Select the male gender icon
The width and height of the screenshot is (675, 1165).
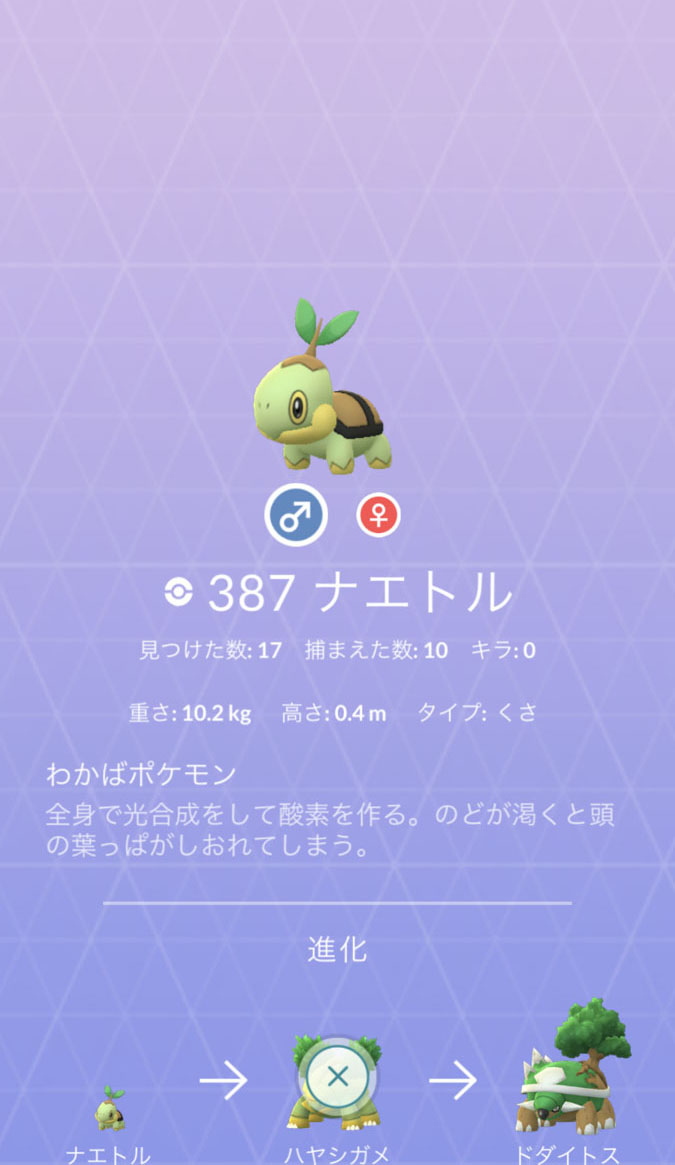pyautogui.click(x=296, y=515)
